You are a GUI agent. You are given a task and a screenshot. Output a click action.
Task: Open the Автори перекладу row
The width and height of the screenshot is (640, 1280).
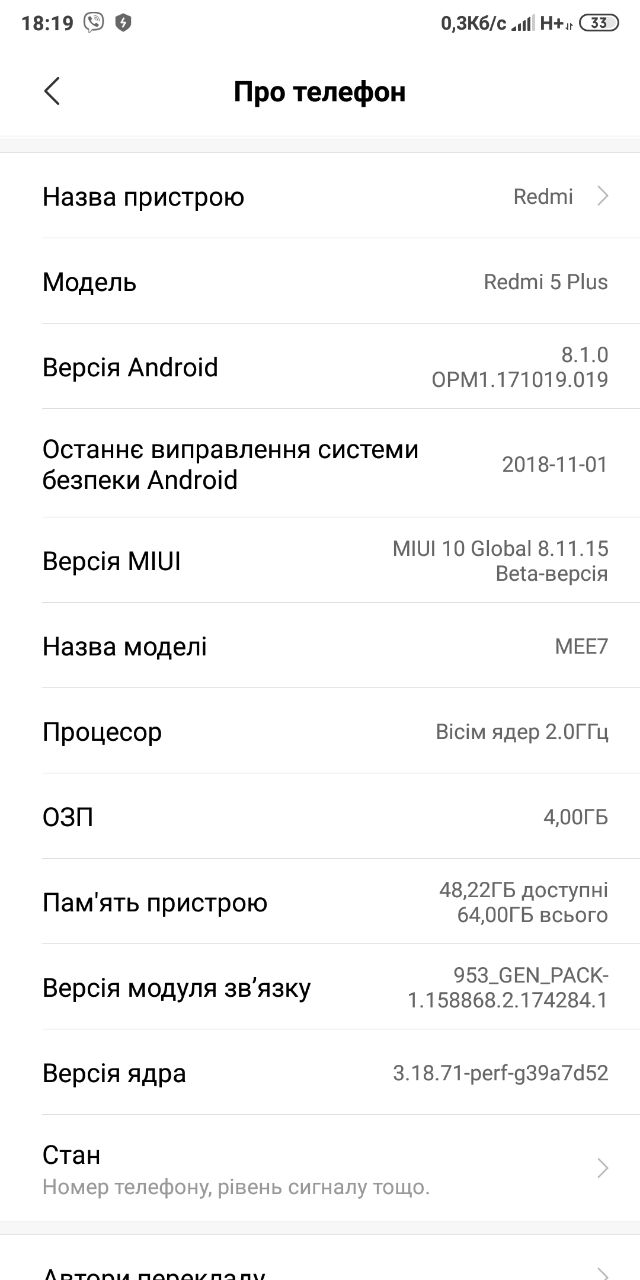[x=320, y=1261]
